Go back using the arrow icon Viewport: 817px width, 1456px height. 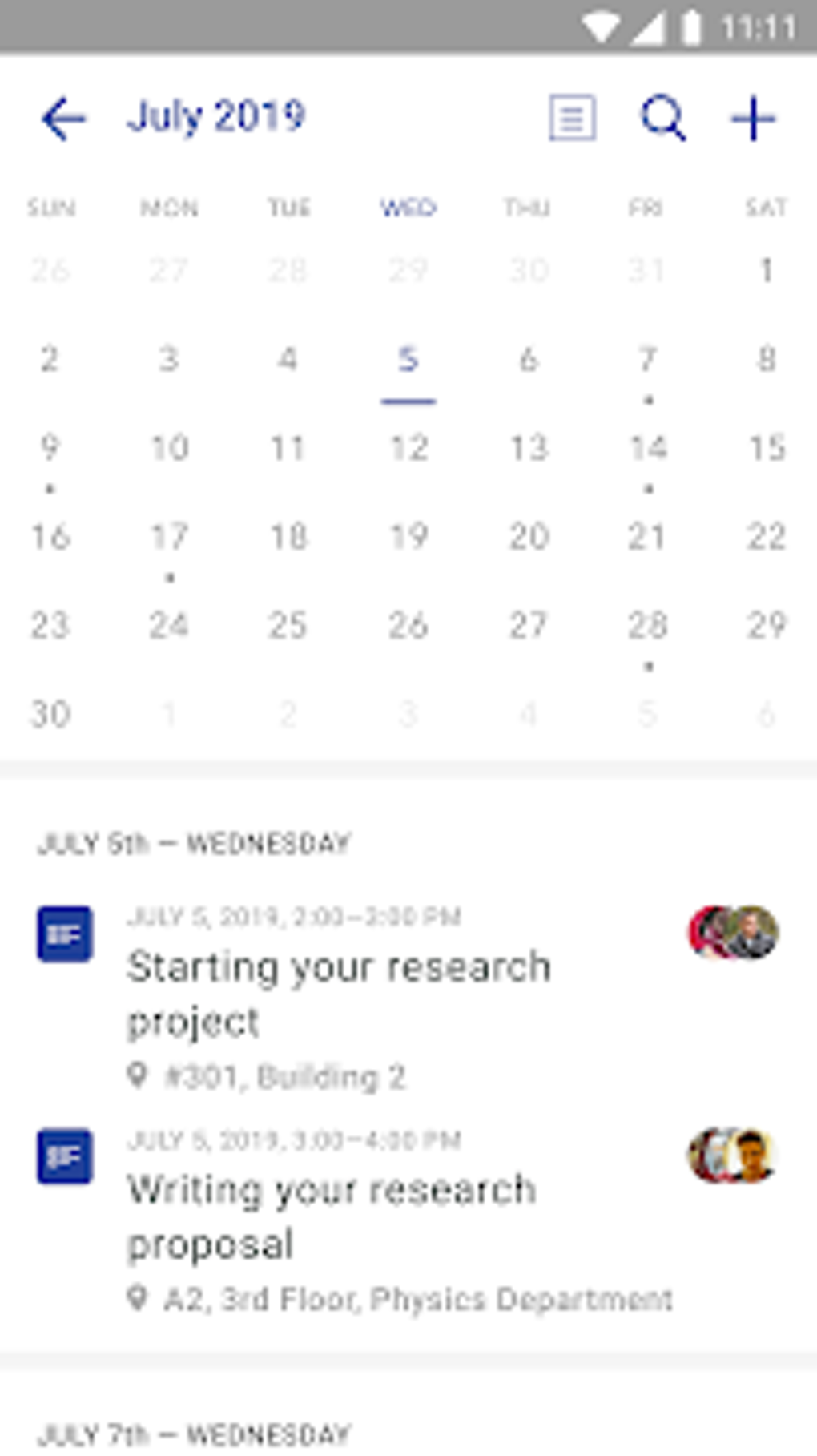coord(63,119)
